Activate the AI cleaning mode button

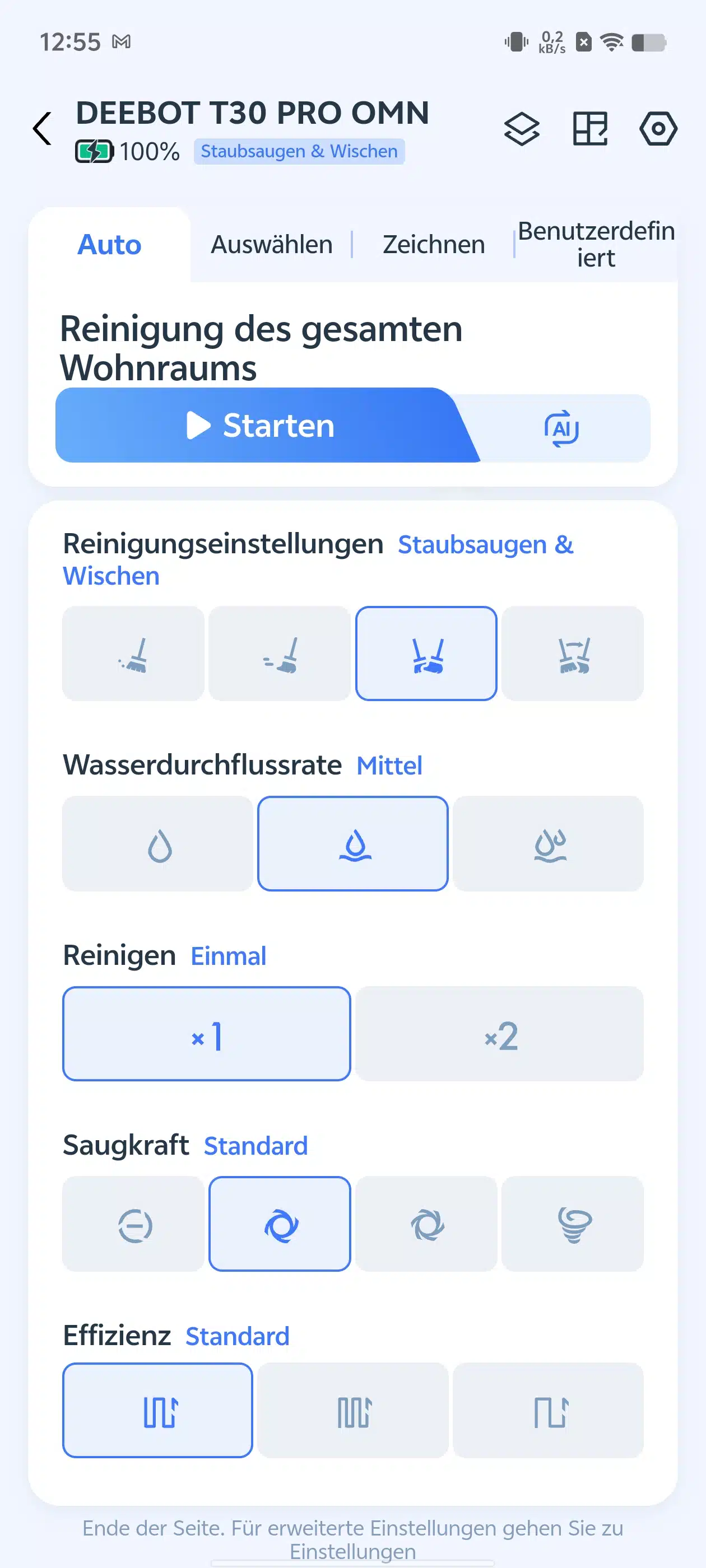(x=561, y=428)
